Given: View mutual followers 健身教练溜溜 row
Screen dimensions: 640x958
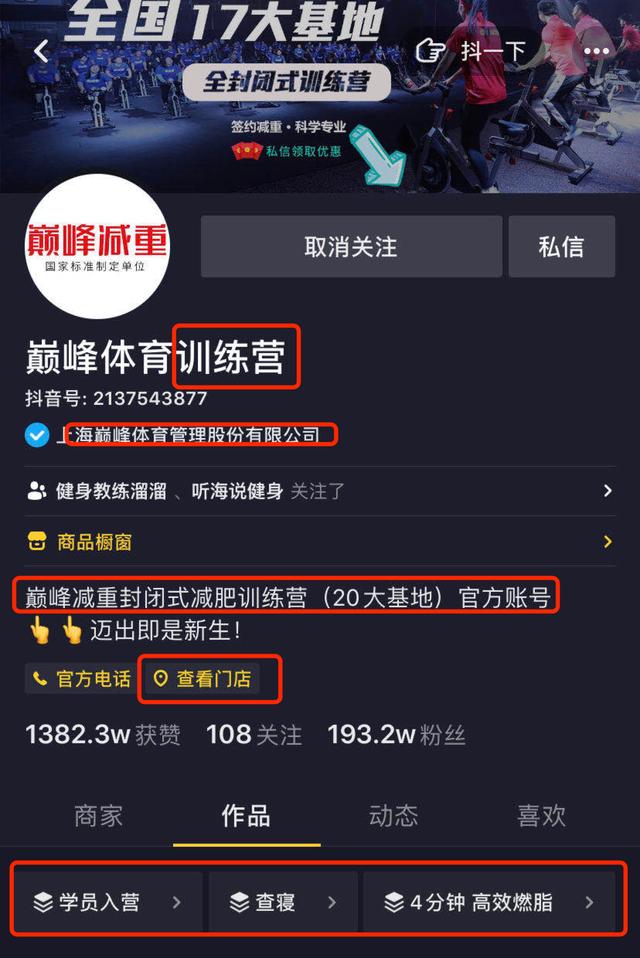Looking at the screenshot, I should 320,491.
